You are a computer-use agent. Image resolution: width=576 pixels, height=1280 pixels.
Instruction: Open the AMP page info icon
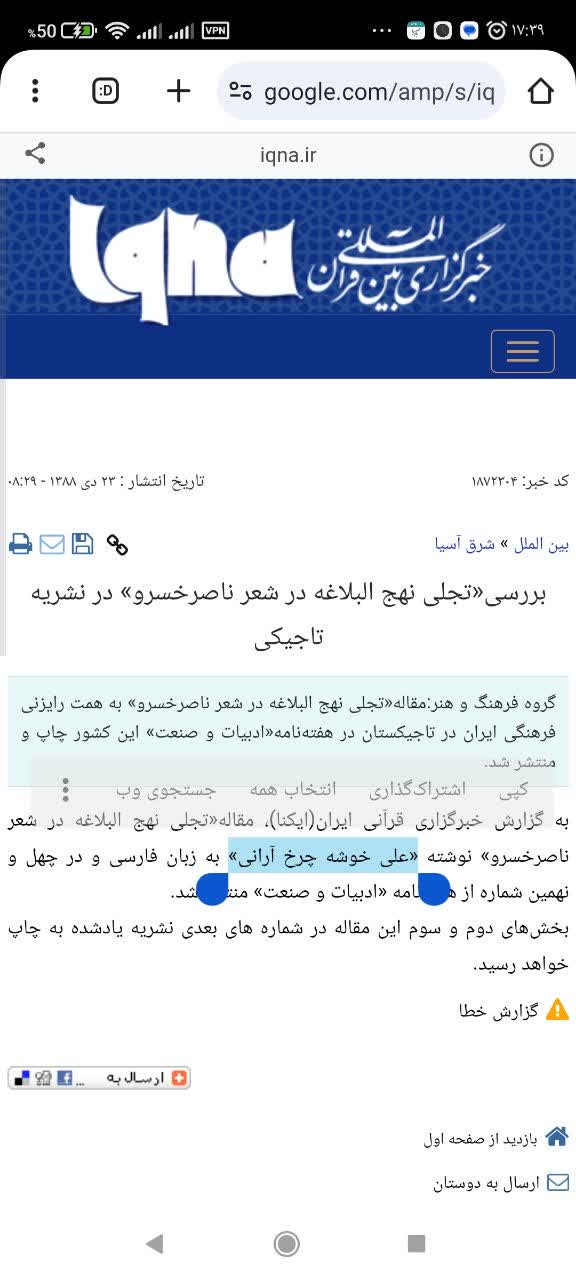(x=541, y=155)
